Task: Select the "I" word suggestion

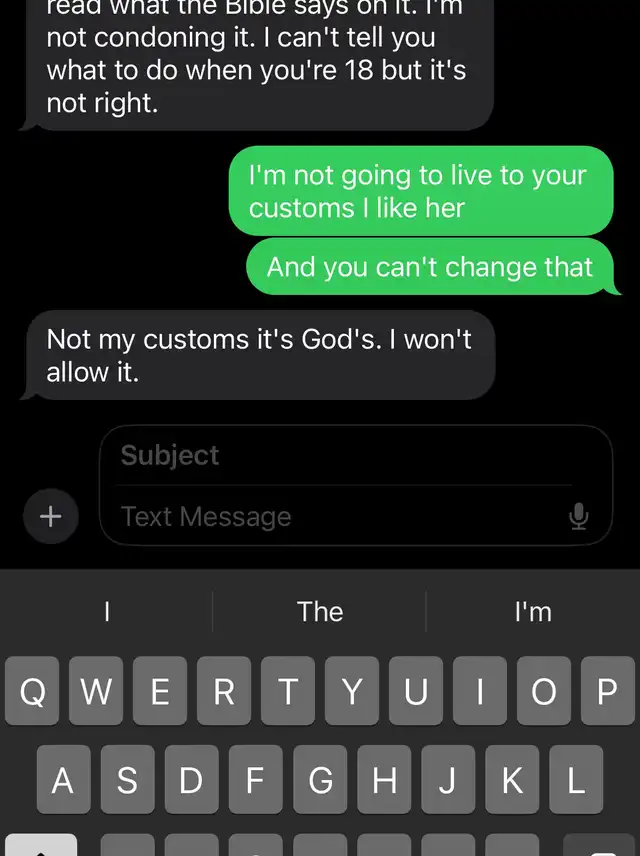Action: pyautogui.click(x=106, y=611)
